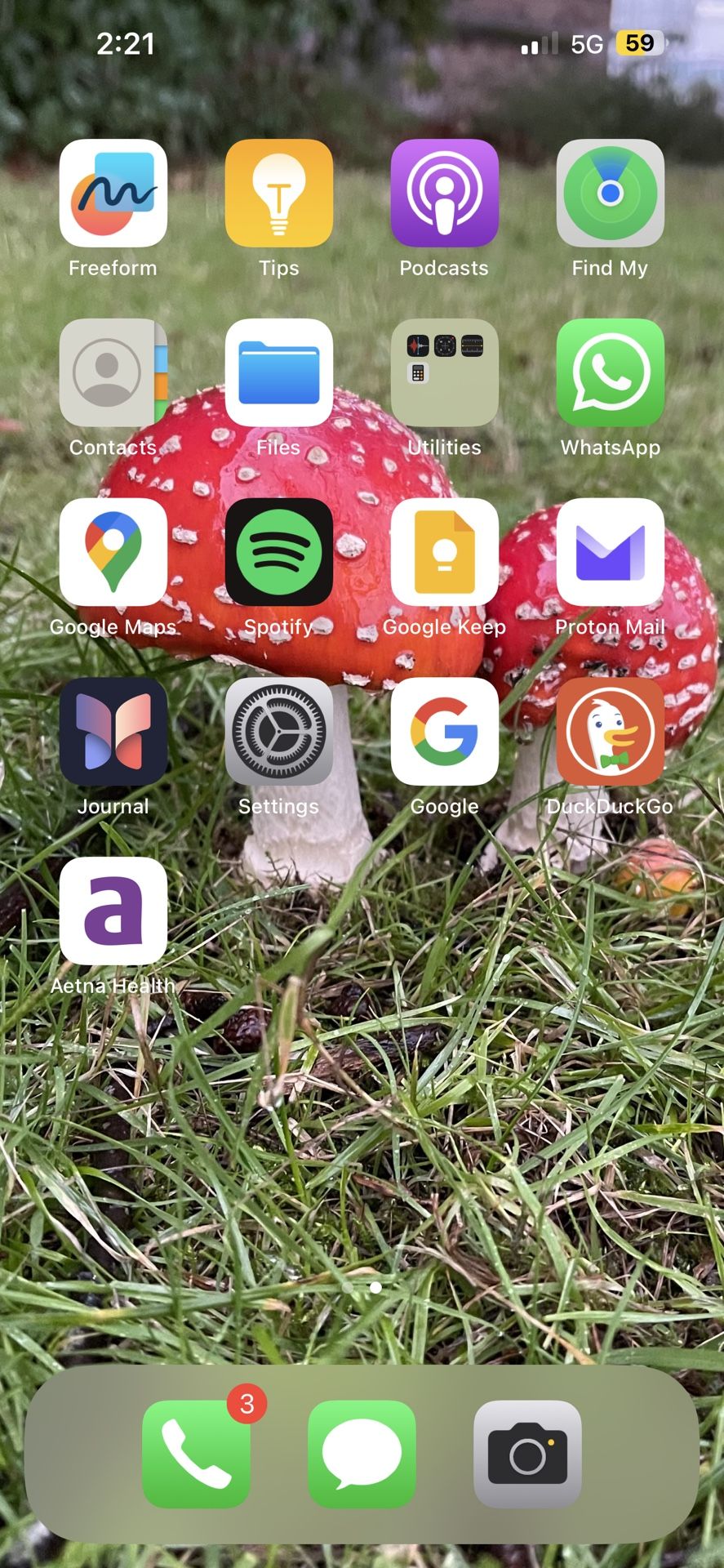Open the Files app
Image resolution: width=724 pixels, height=1568 pixels.
279,372
